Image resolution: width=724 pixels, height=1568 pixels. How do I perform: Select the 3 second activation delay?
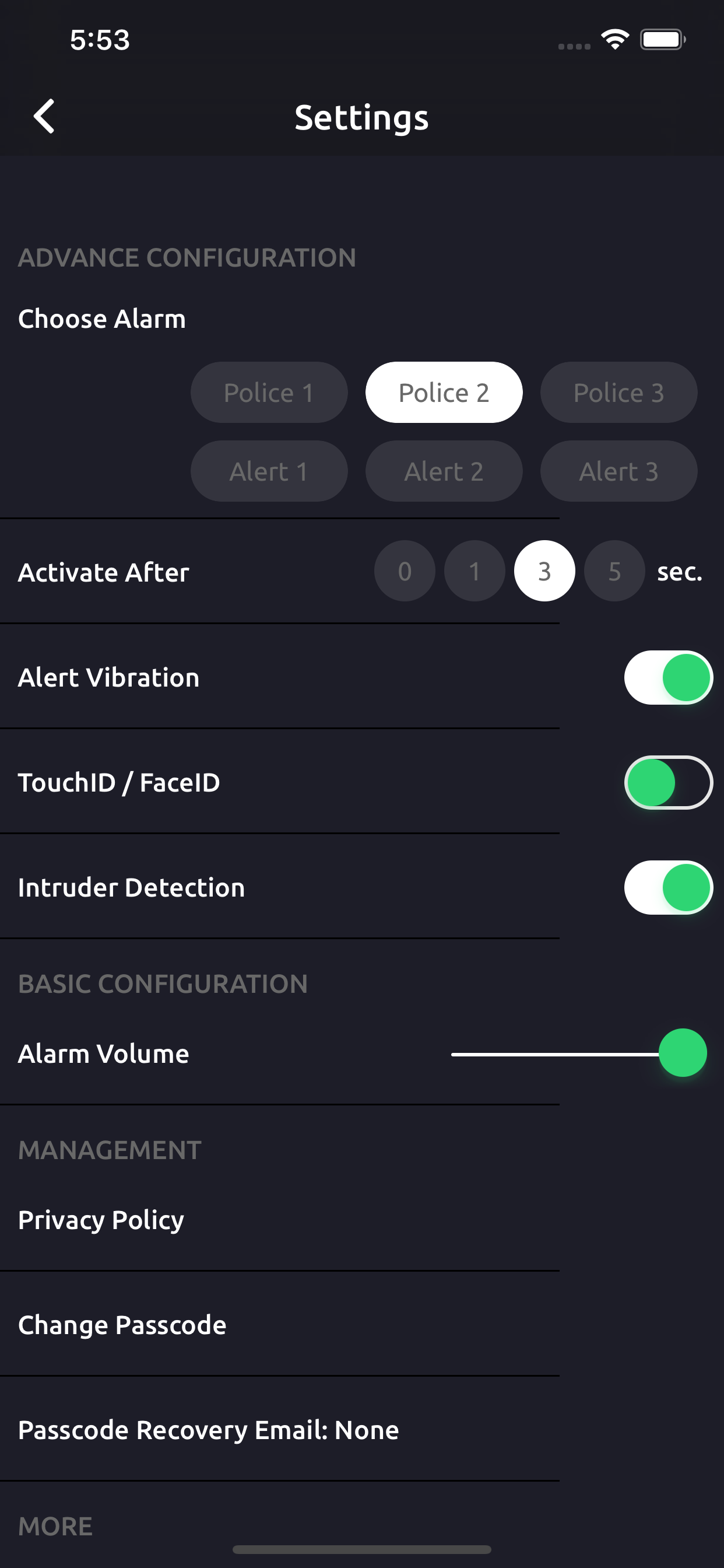point(544,571)
